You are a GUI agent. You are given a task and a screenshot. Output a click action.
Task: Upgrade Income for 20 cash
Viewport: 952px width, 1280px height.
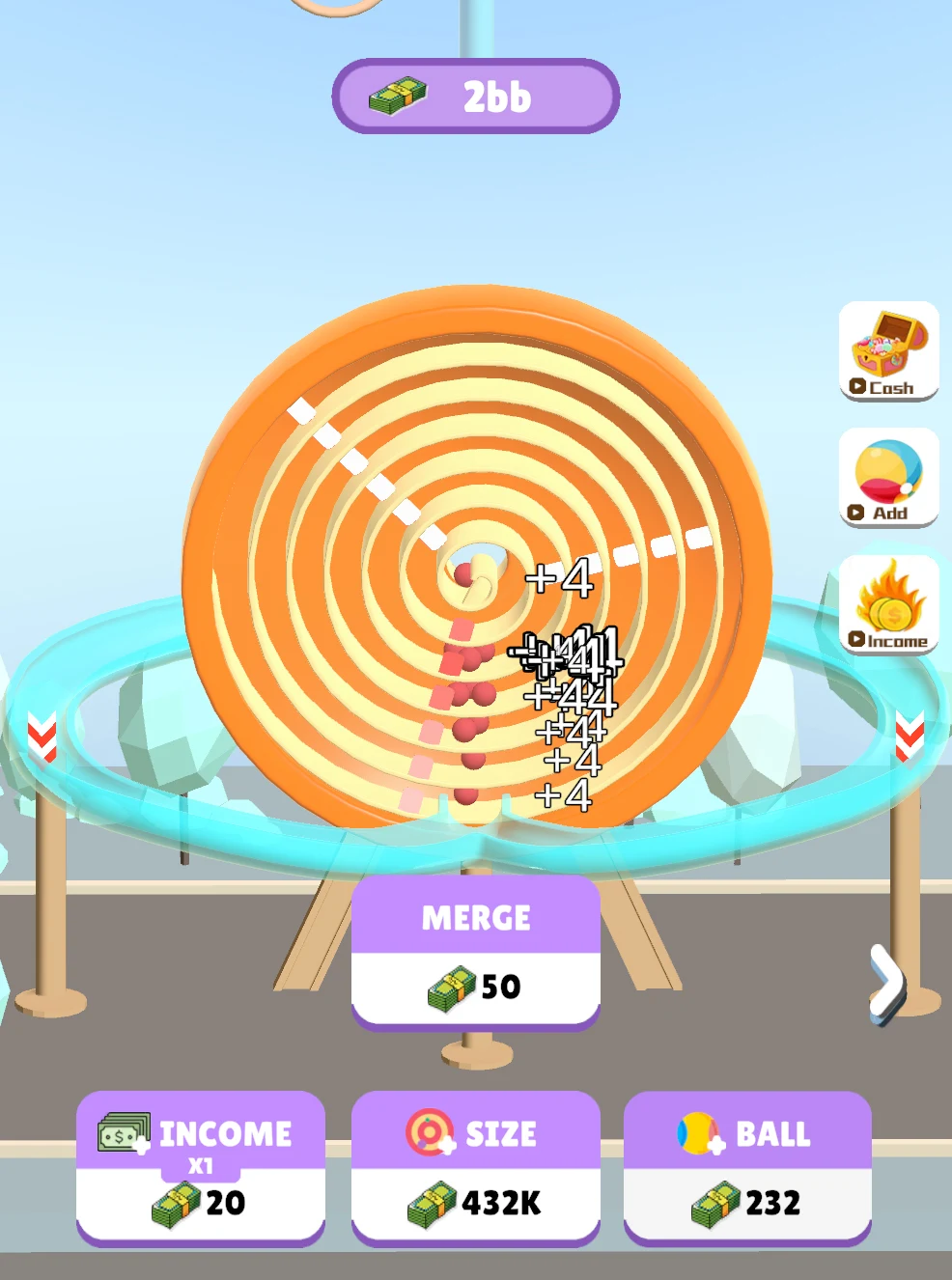(x=201, y=1167)
